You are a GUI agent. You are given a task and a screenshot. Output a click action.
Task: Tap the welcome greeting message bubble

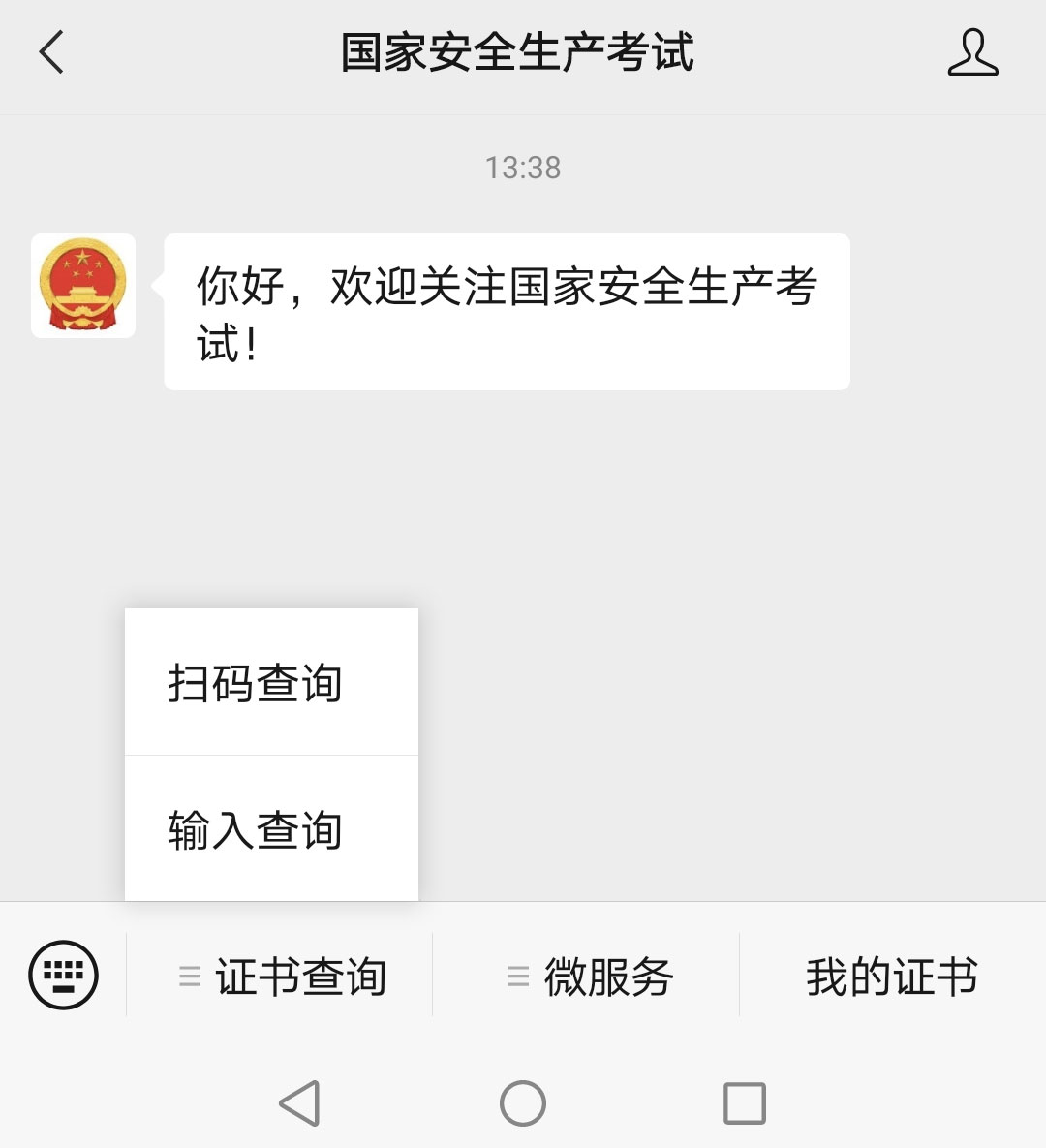pyautogui.click(x=506, y=310)
